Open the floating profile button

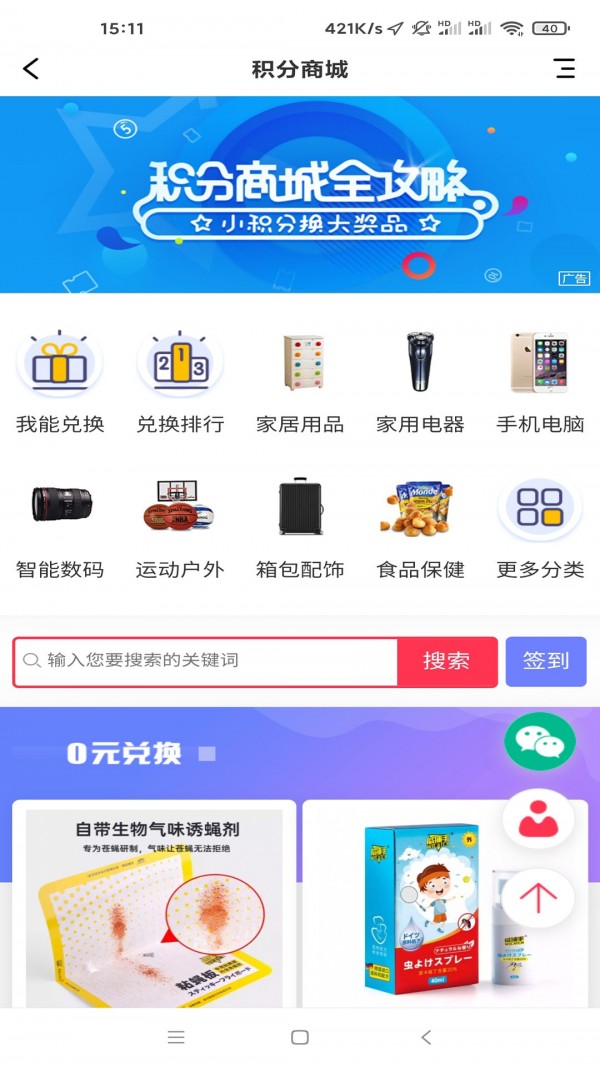coord(538,819)
